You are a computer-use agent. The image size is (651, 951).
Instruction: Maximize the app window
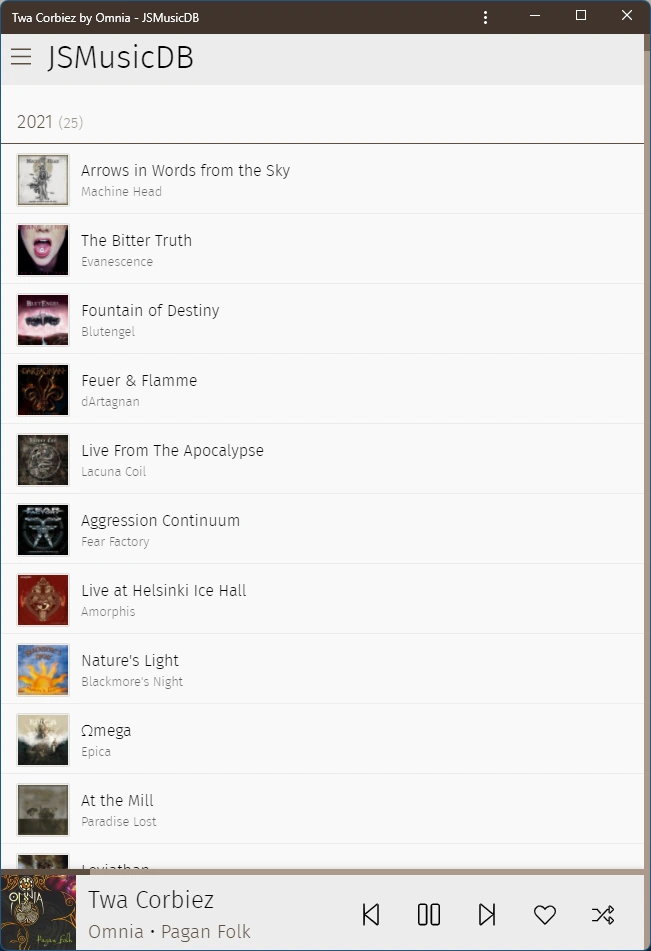[x=581, y=16]
